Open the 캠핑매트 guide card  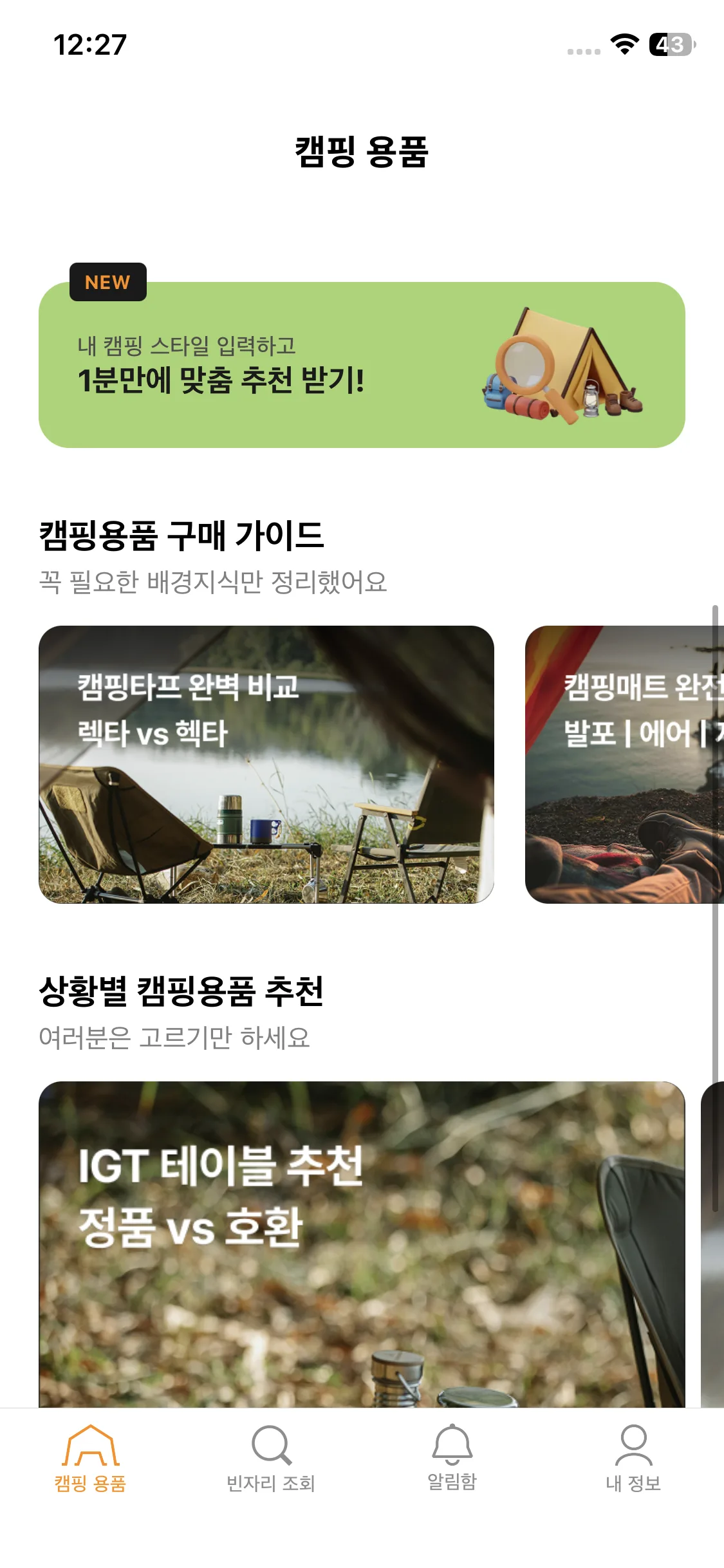tap(624, 764)
